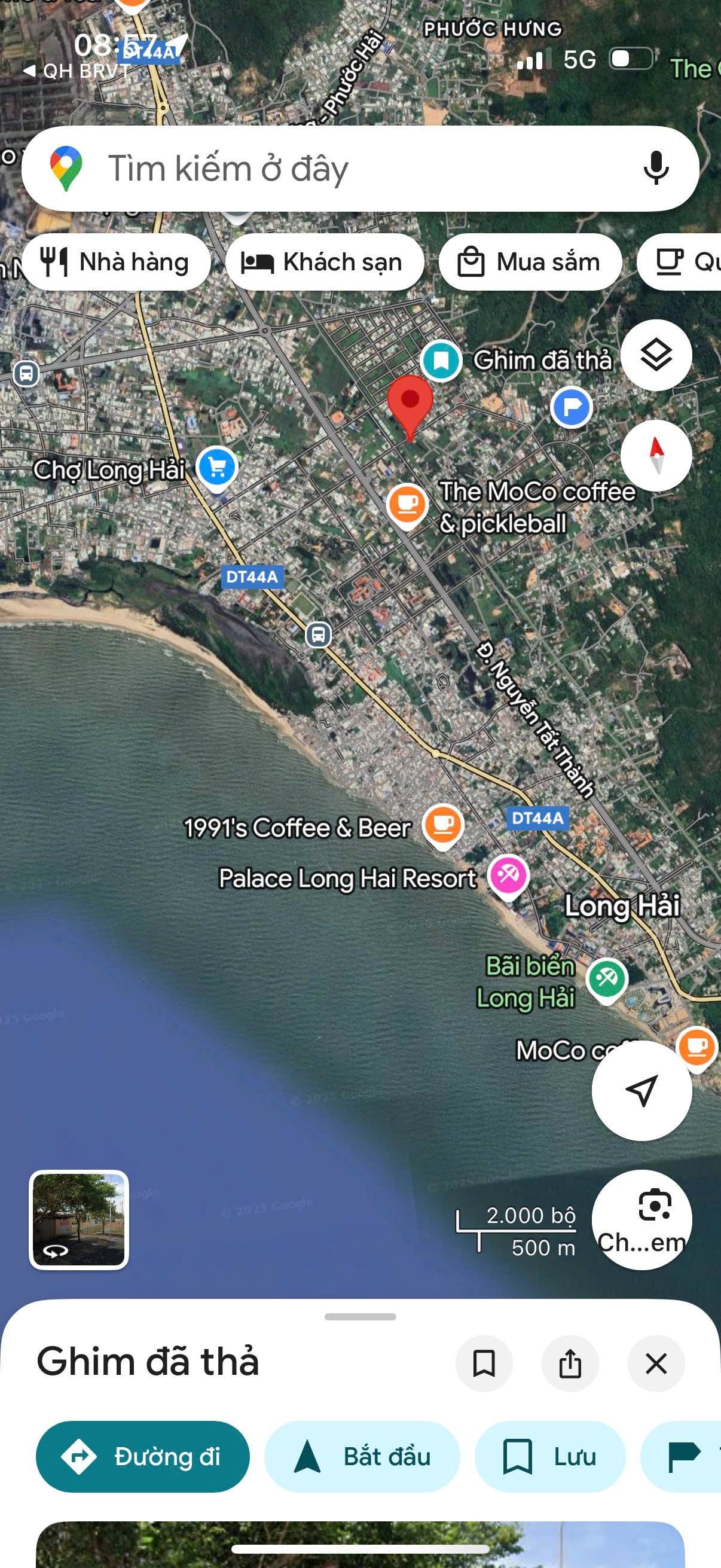Open Palace Long Hai Resort marker
Screen dimensions: 721x1568
click(509, 877)
